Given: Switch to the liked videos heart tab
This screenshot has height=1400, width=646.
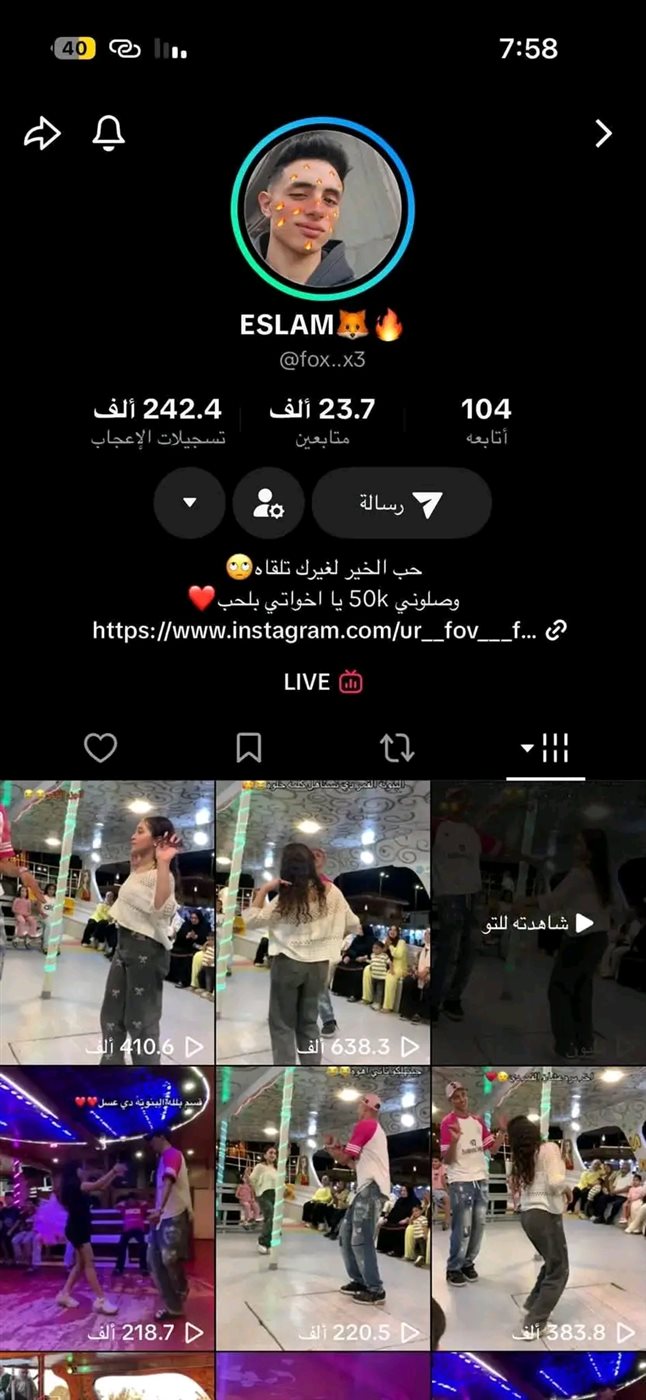Looking at the screenshot, I should coord(100,747).
